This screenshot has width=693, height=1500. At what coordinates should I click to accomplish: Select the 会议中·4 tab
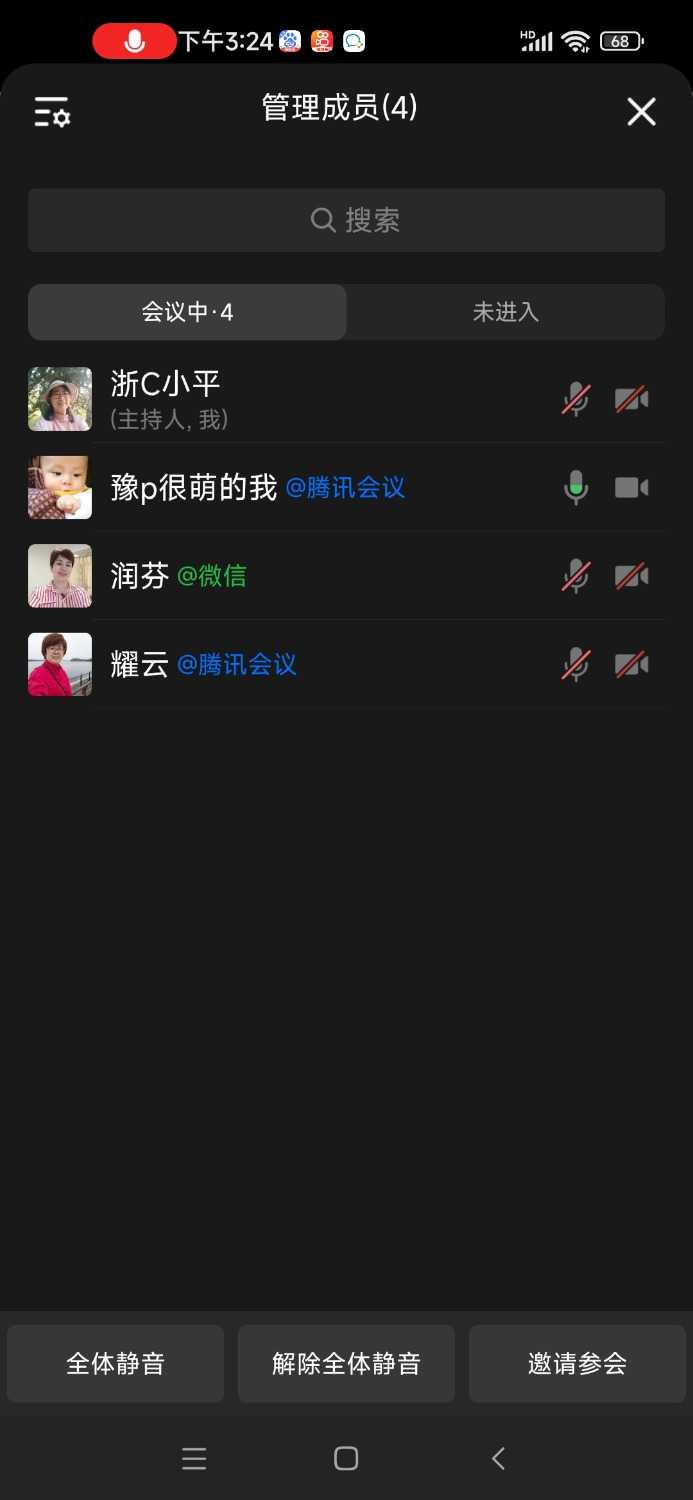tap(187, 312)
